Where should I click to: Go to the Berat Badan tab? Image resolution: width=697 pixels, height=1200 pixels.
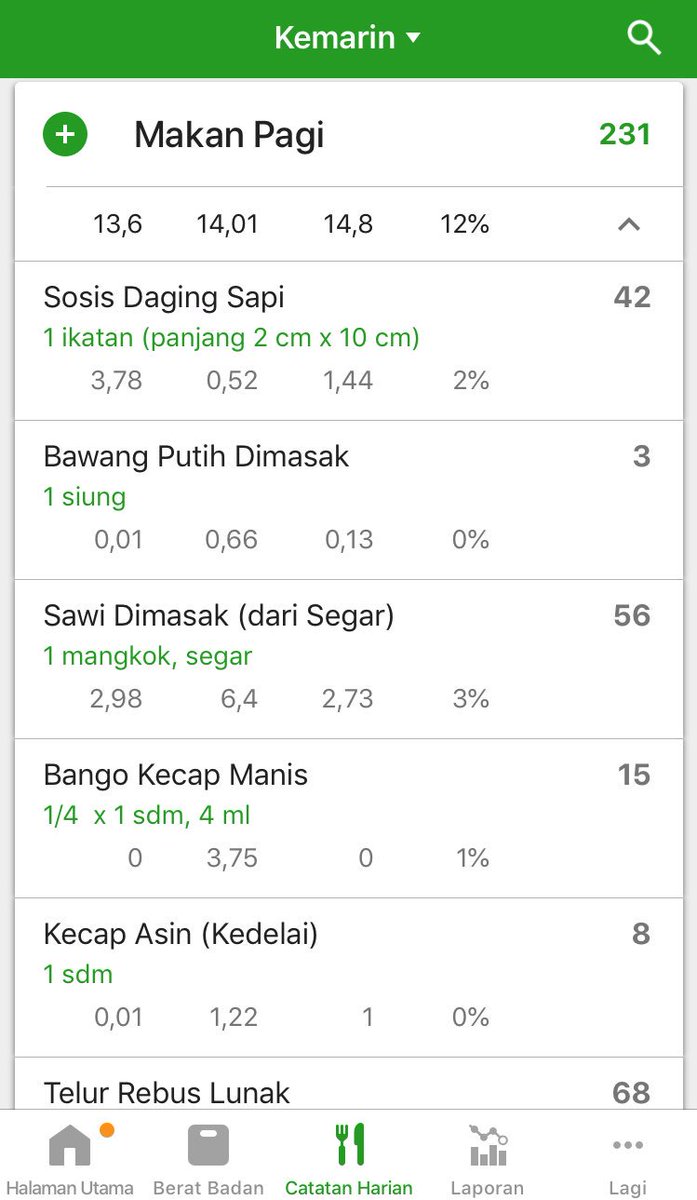[209, 1160]
